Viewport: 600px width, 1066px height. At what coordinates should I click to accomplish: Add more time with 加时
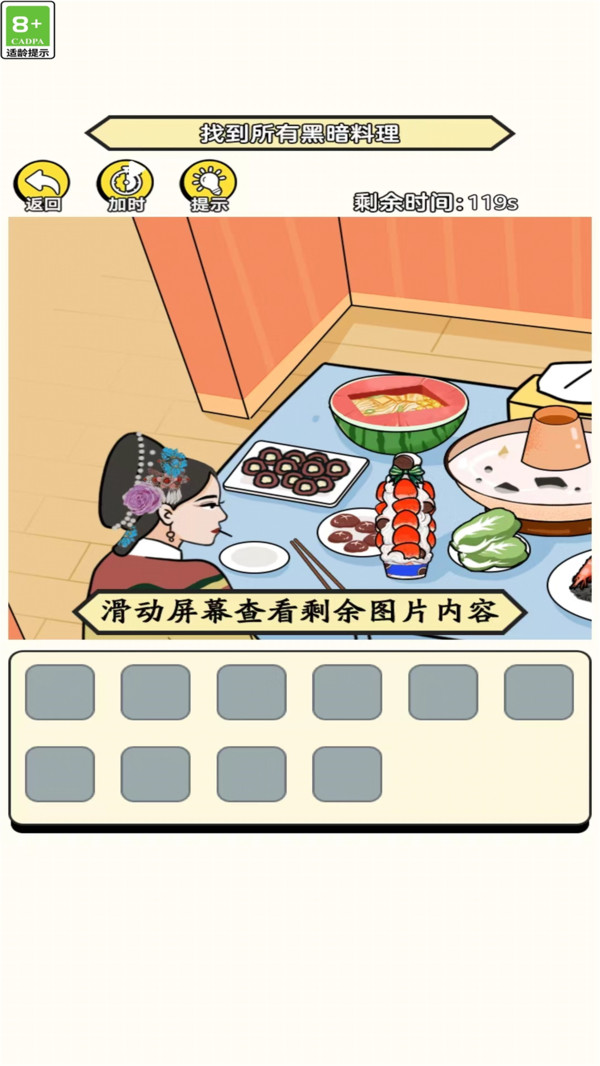pos(126,184)
